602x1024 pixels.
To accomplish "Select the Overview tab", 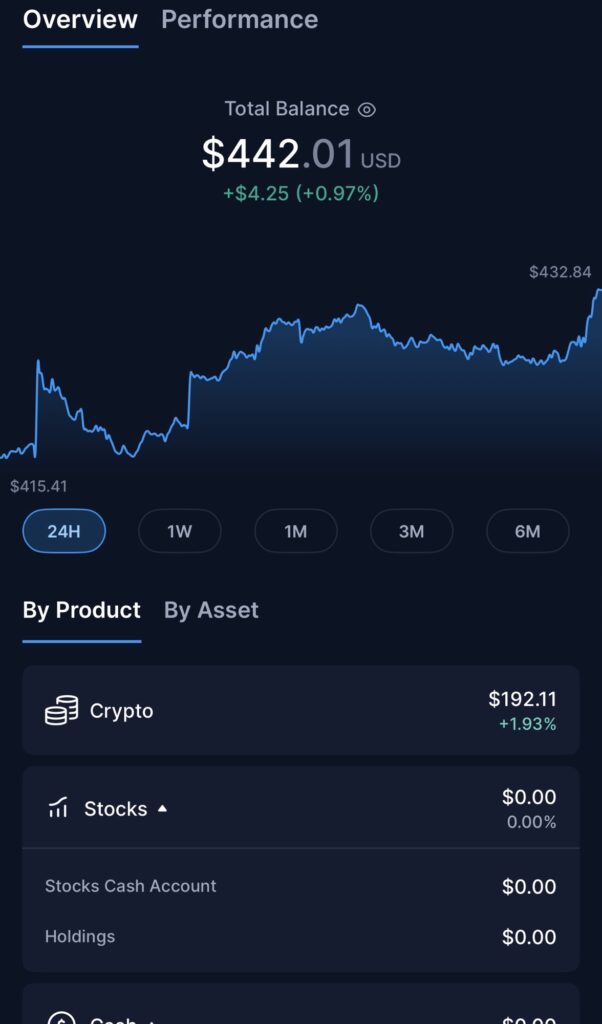I will [80, 20].
